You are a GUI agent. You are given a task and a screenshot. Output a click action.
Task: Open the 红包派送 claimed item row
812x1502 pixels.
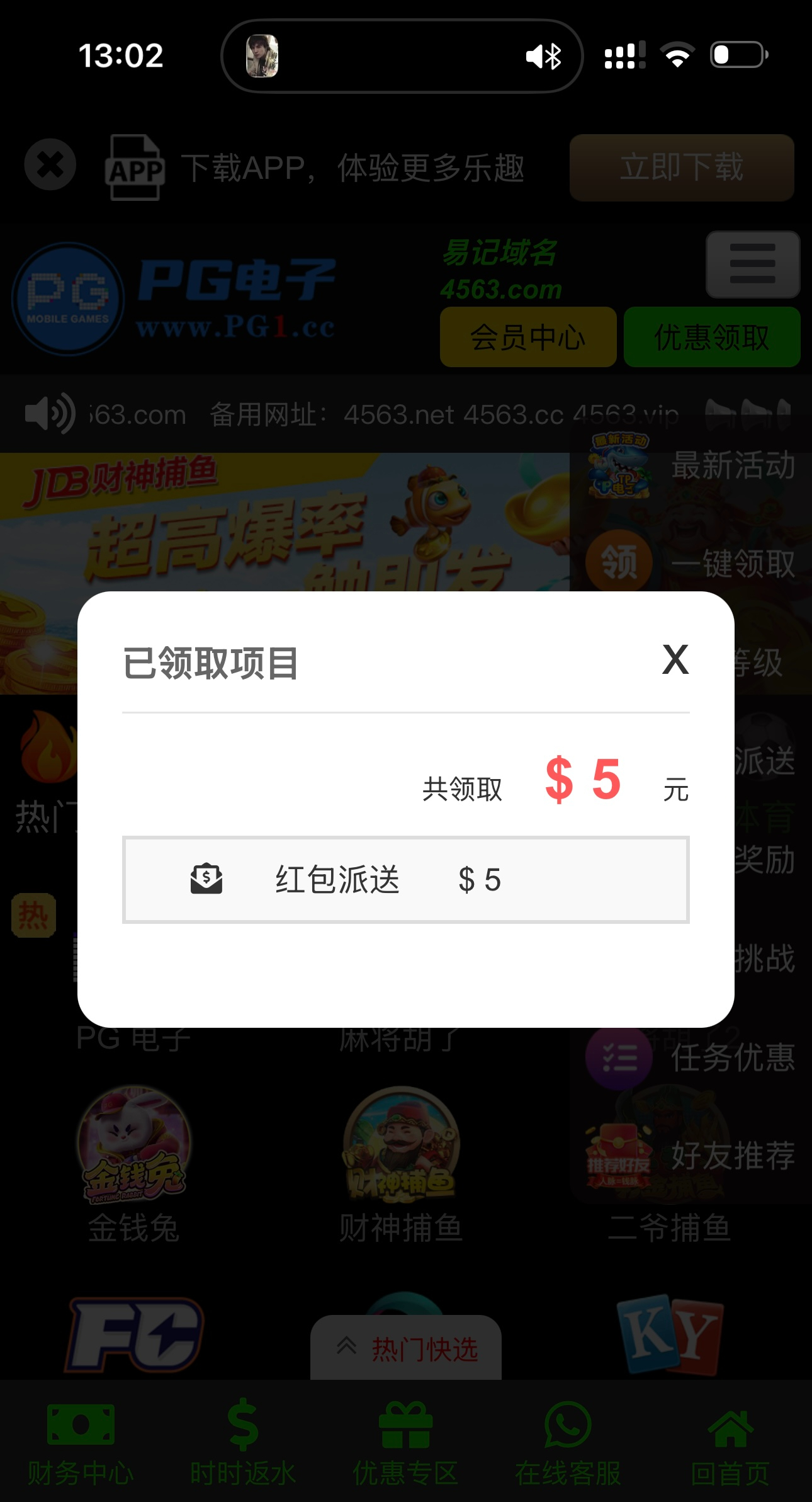405,879
